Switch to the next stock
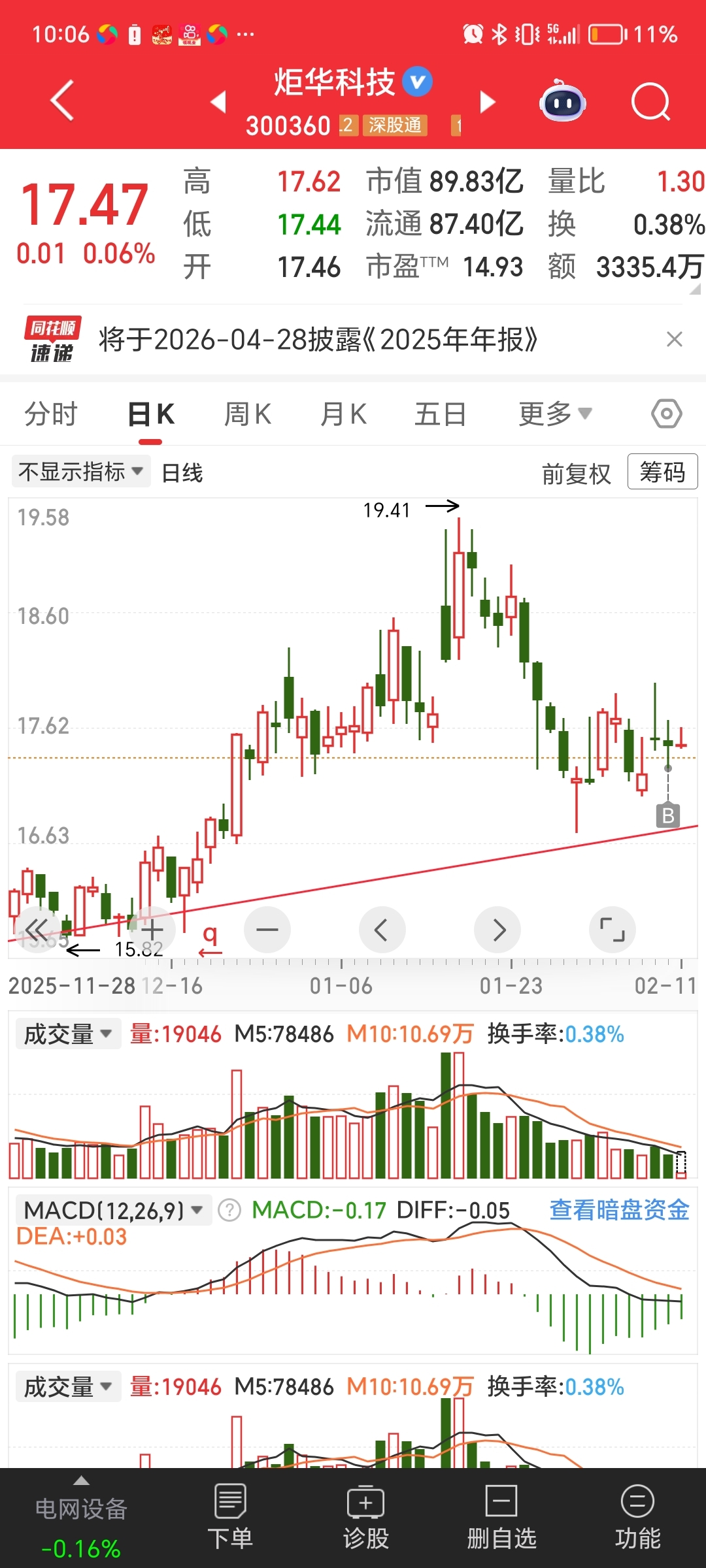This screenshot has width=706, height=1568. (487, 102)
